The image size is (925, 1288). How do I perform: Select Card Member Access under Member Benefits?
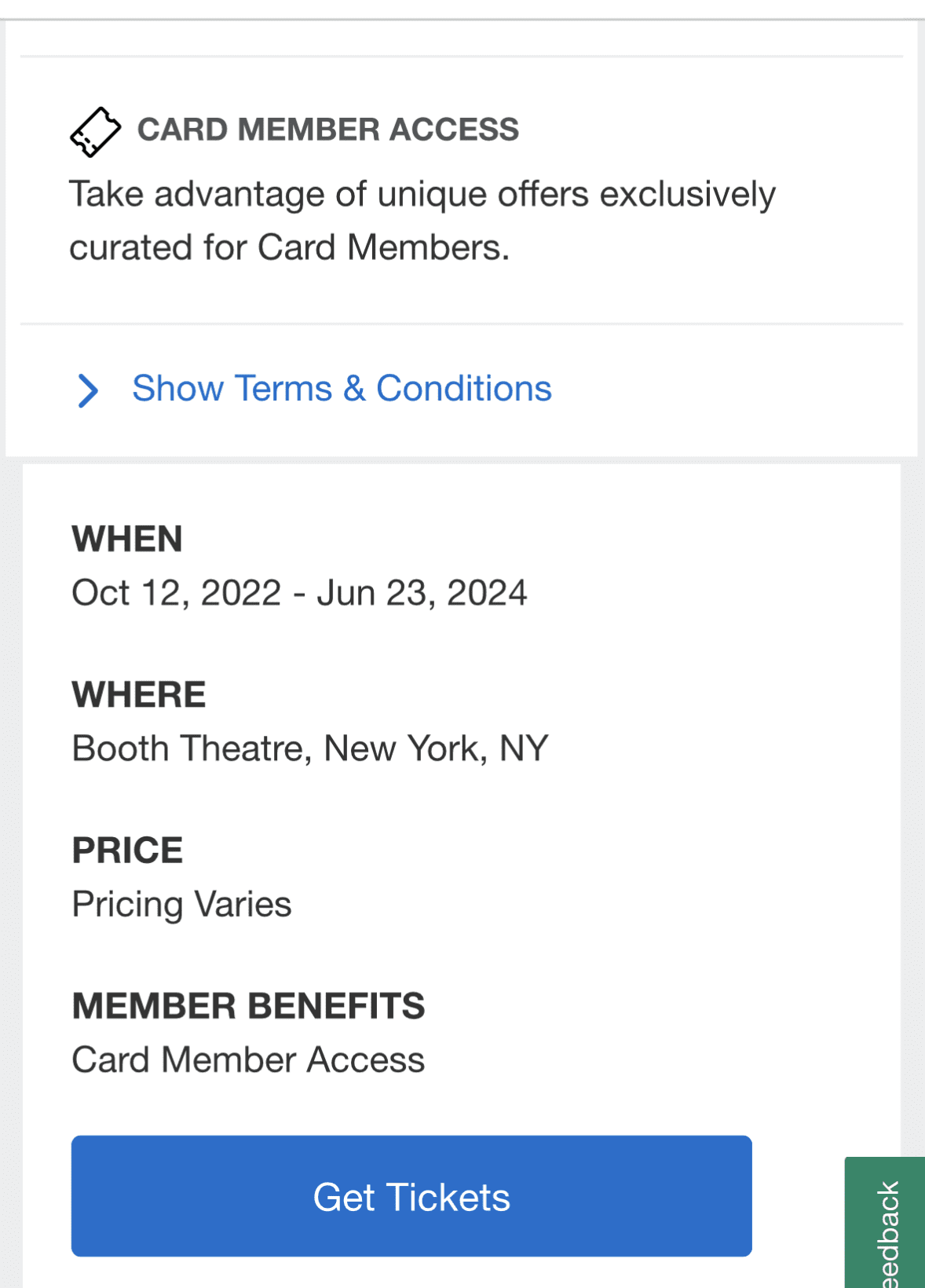[248, 1059]
